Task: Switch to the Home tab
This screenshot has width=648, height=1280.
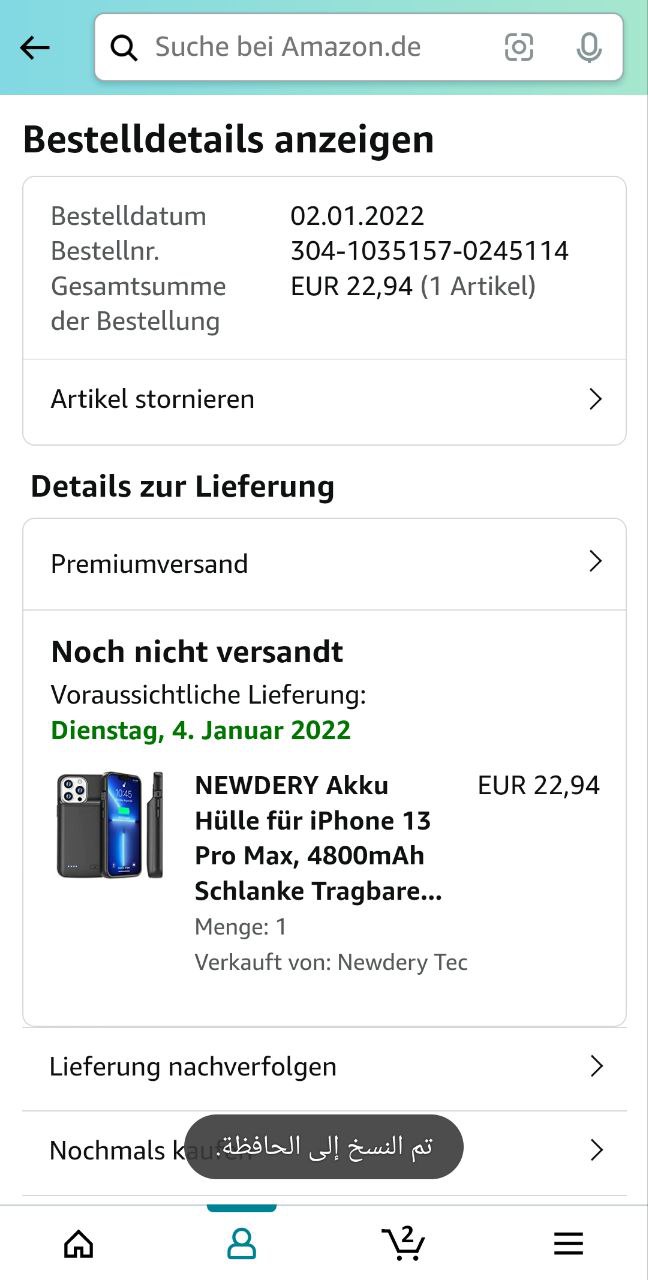Action: click(78, 1243)
